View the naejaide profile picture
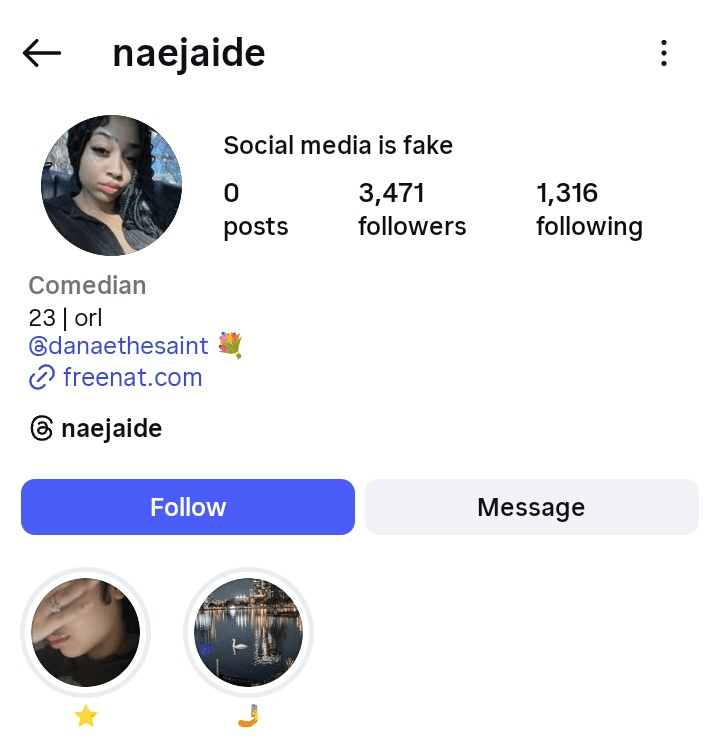 [x=111, y=185]
